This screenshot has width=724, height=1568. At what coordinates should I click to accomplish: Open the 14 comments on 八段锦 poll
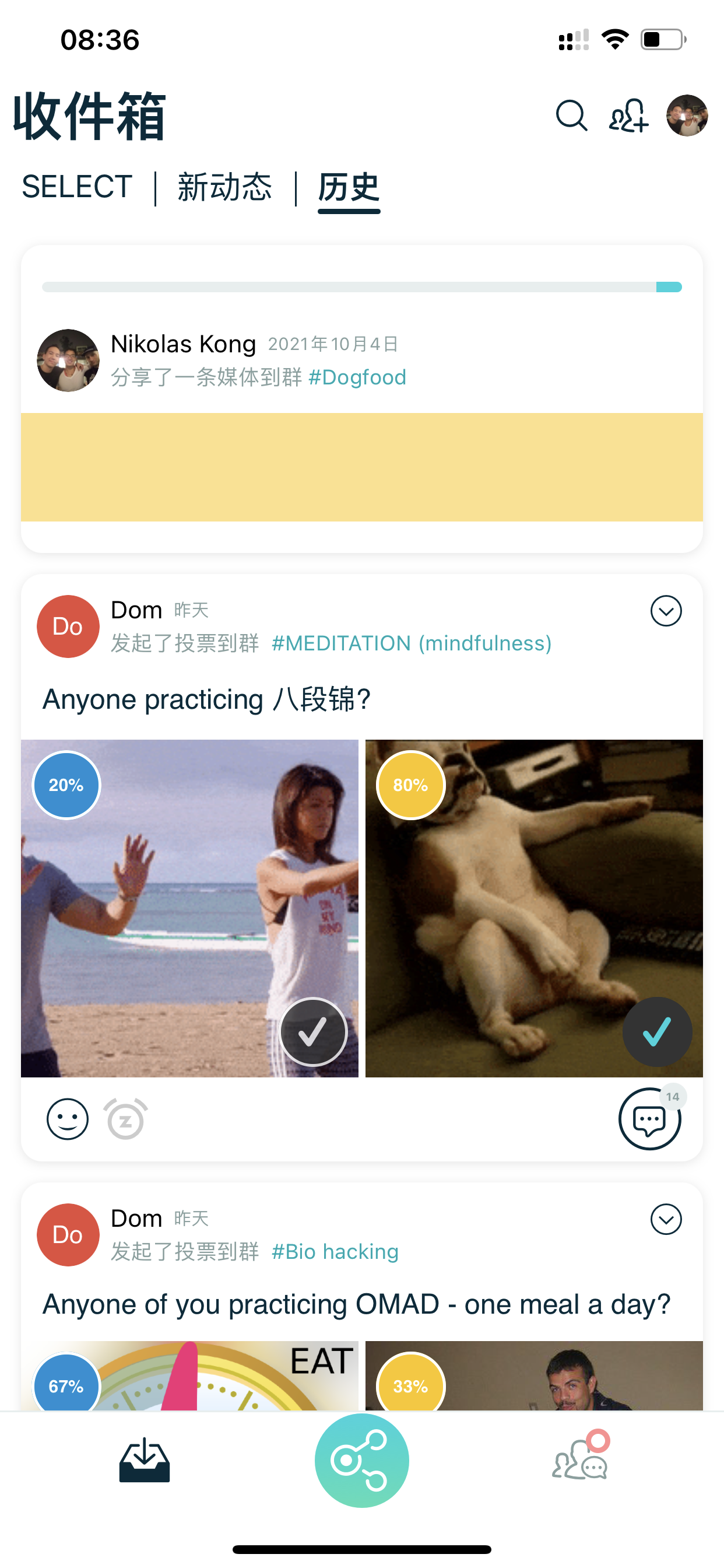649,1119
